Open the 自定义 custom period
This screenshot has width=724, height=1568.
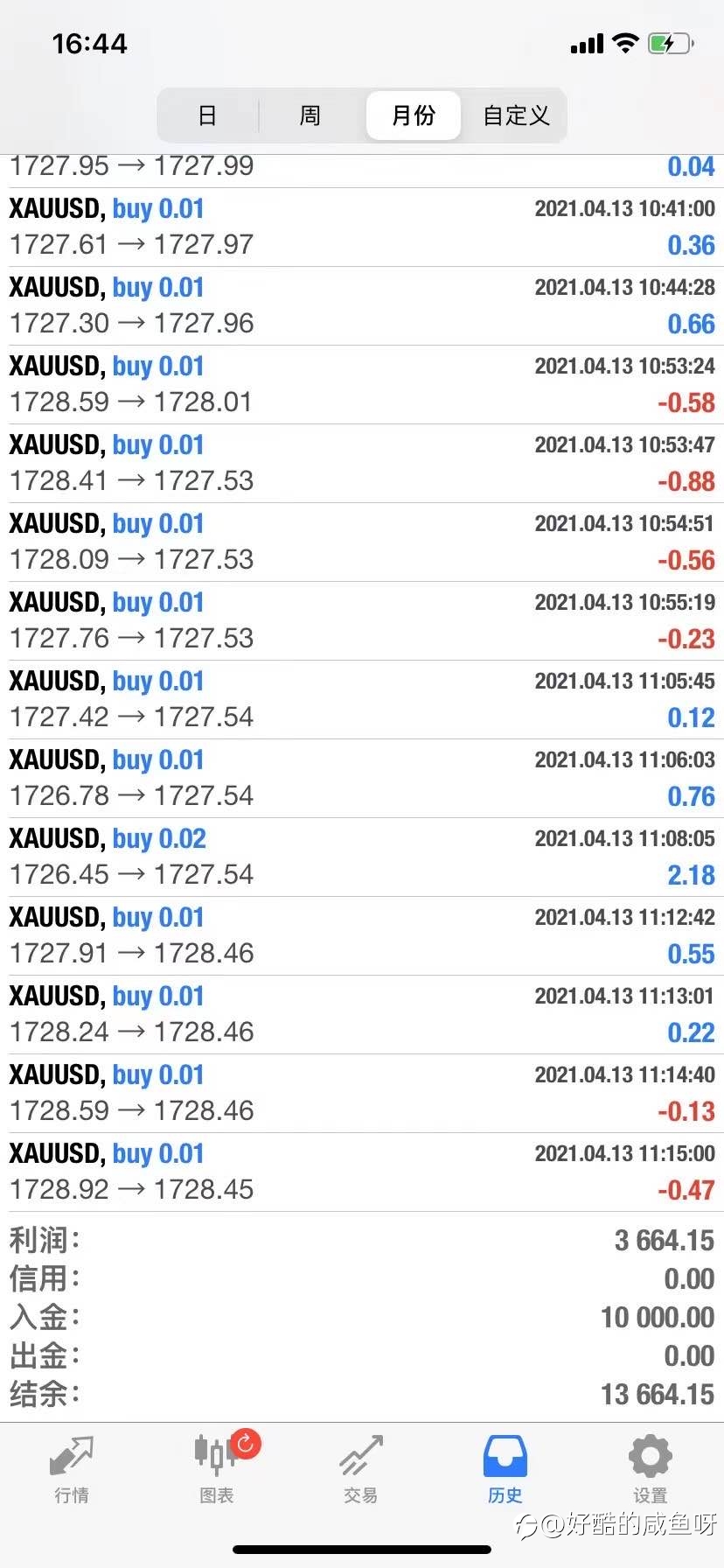tap(516, 115)
